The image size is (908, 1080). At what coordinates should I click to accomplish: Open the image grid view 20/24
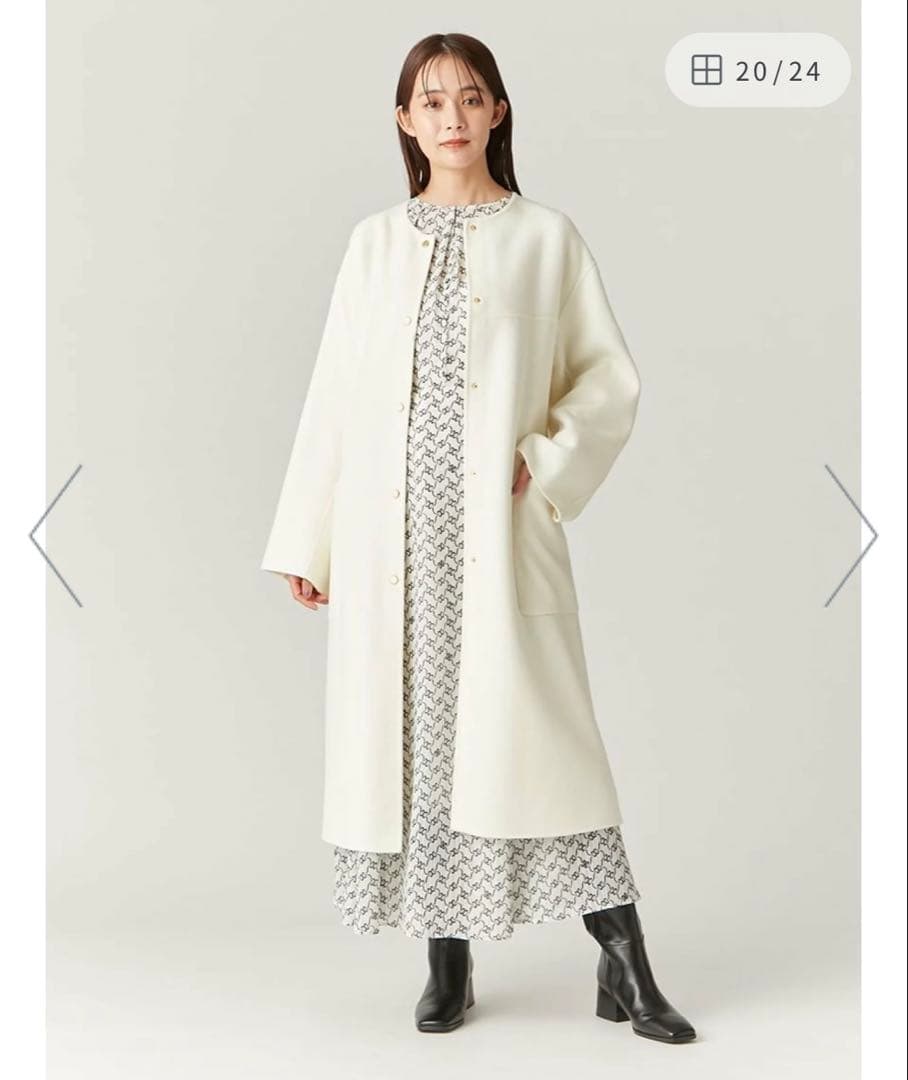click(757, 70)
